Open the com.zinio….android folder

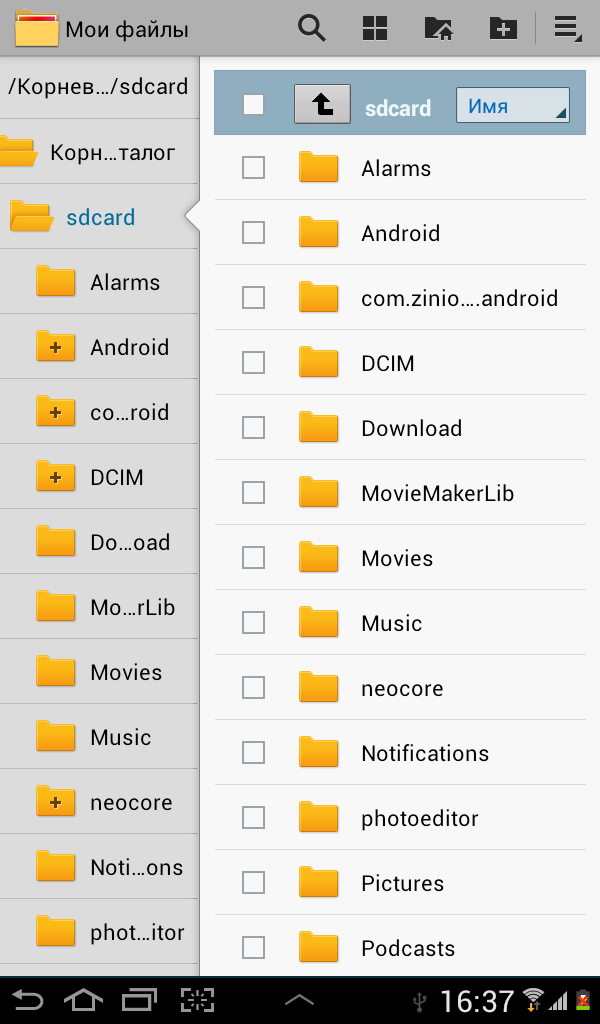click(x=400, y=298)
